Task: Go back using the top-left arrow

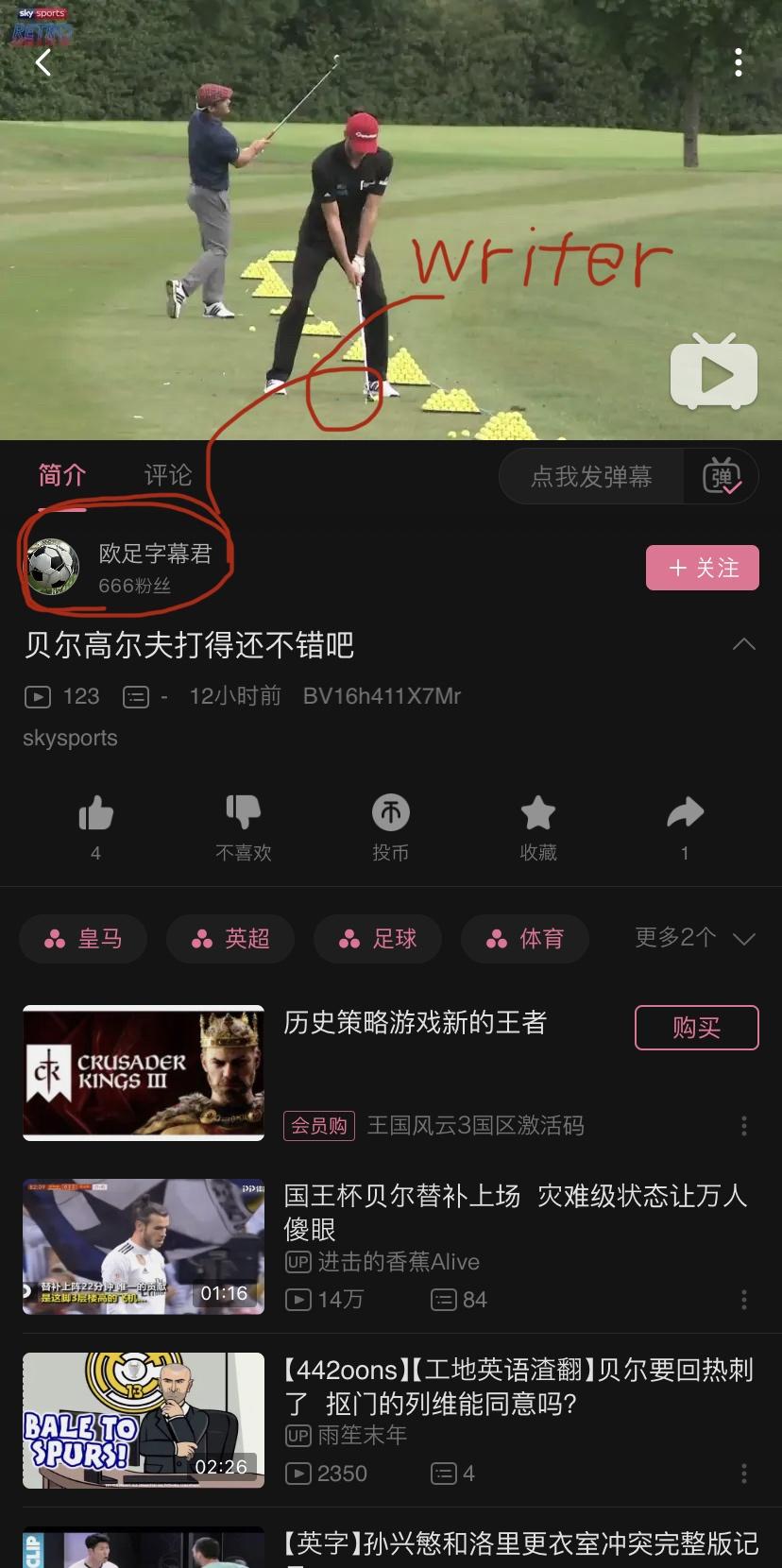Action: click(42, 63)
